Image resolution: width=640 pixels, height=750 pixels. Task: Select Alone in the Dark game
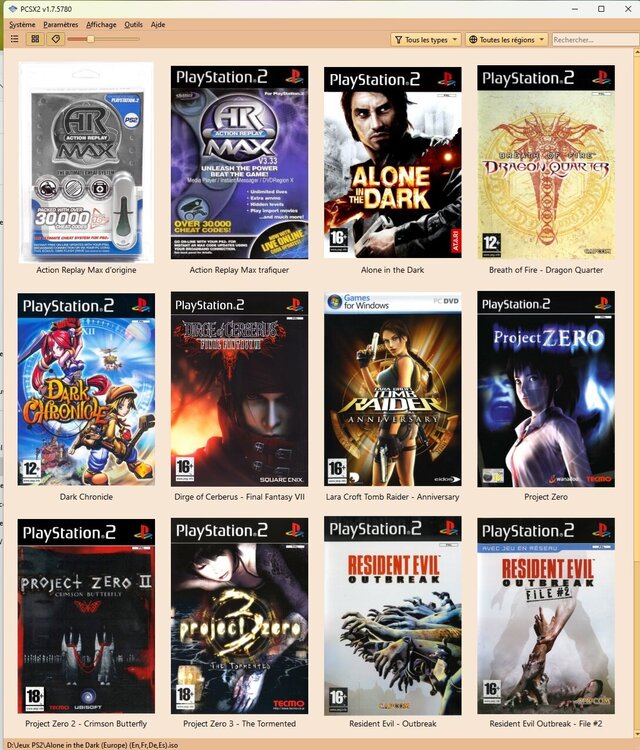click(392, 161)
